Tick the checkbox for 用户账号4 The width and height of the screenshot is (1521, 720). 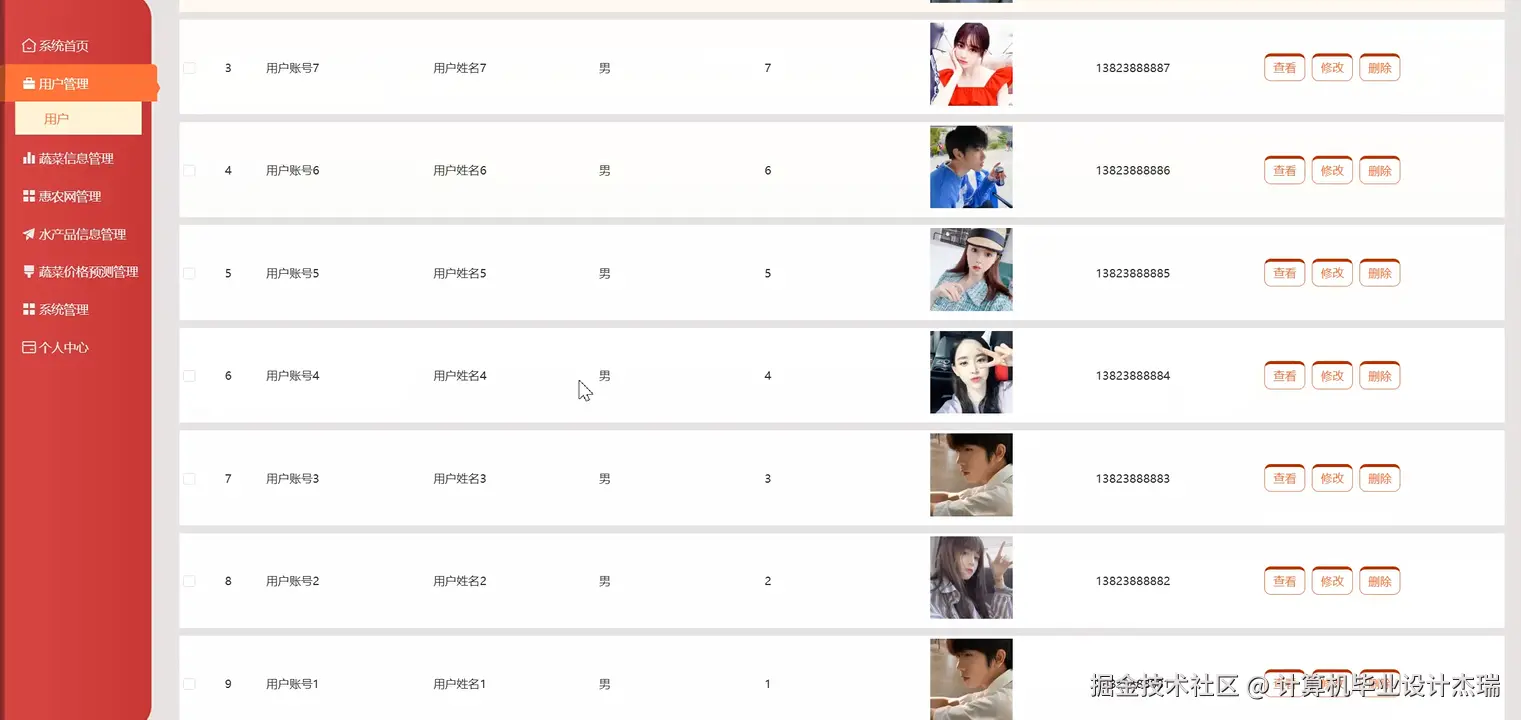[189, 376]
